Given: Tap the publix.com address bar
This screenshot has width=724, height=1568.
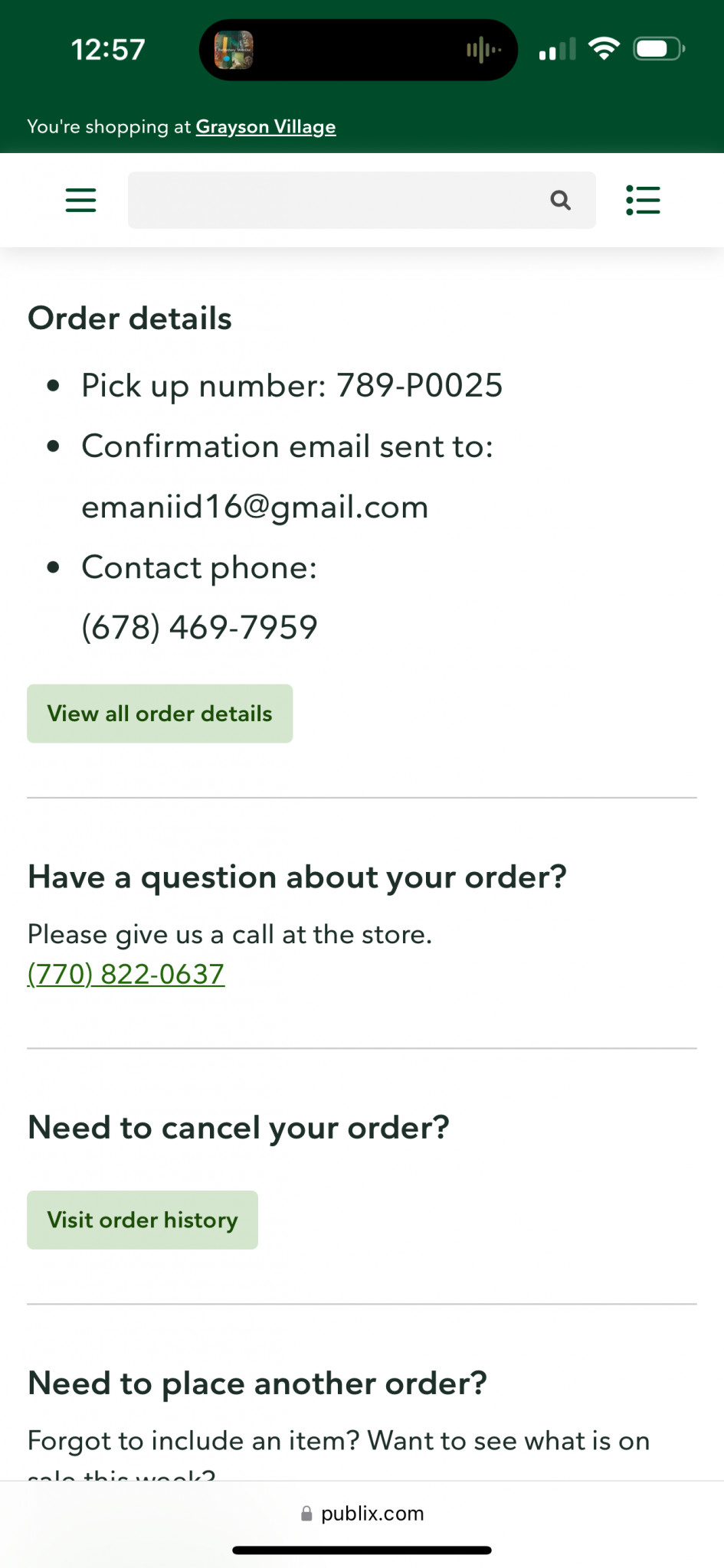Looking at the screenshot, I should [x=362, y=1514].
